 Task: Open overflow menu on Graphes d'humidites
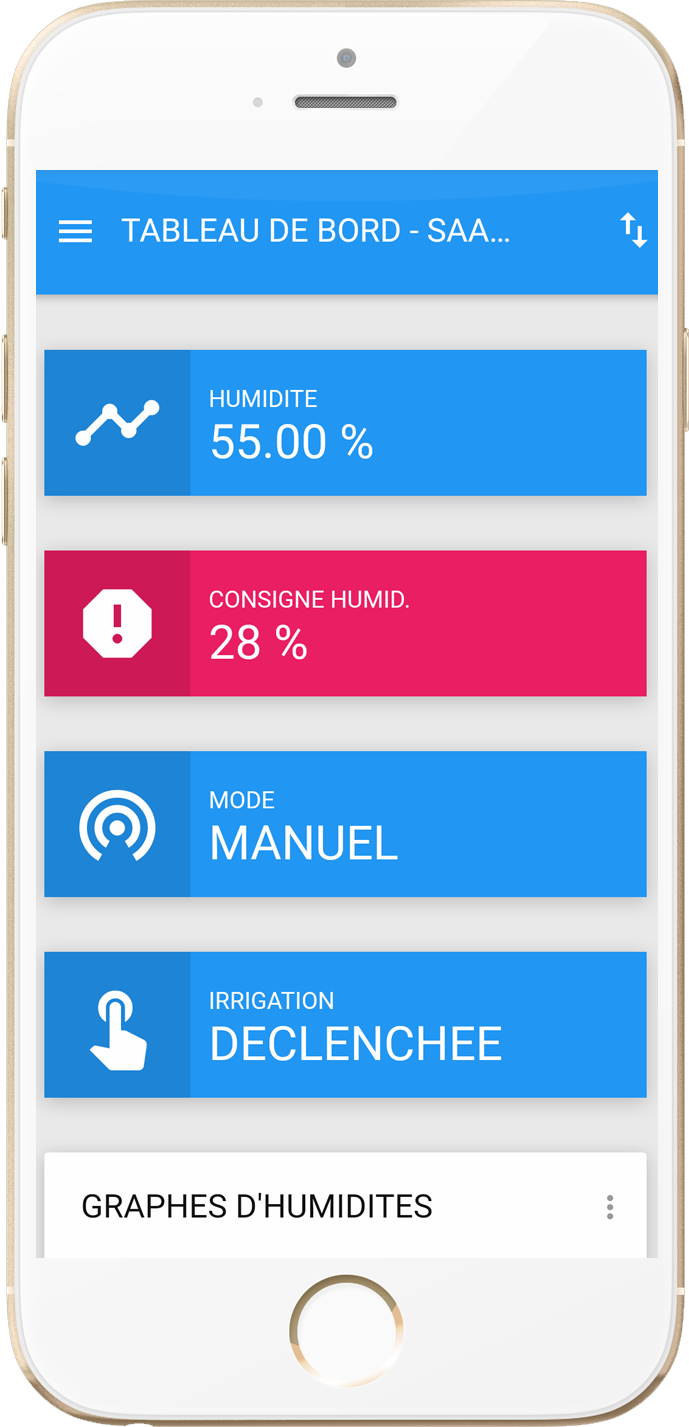click(x=610, y=1207)
